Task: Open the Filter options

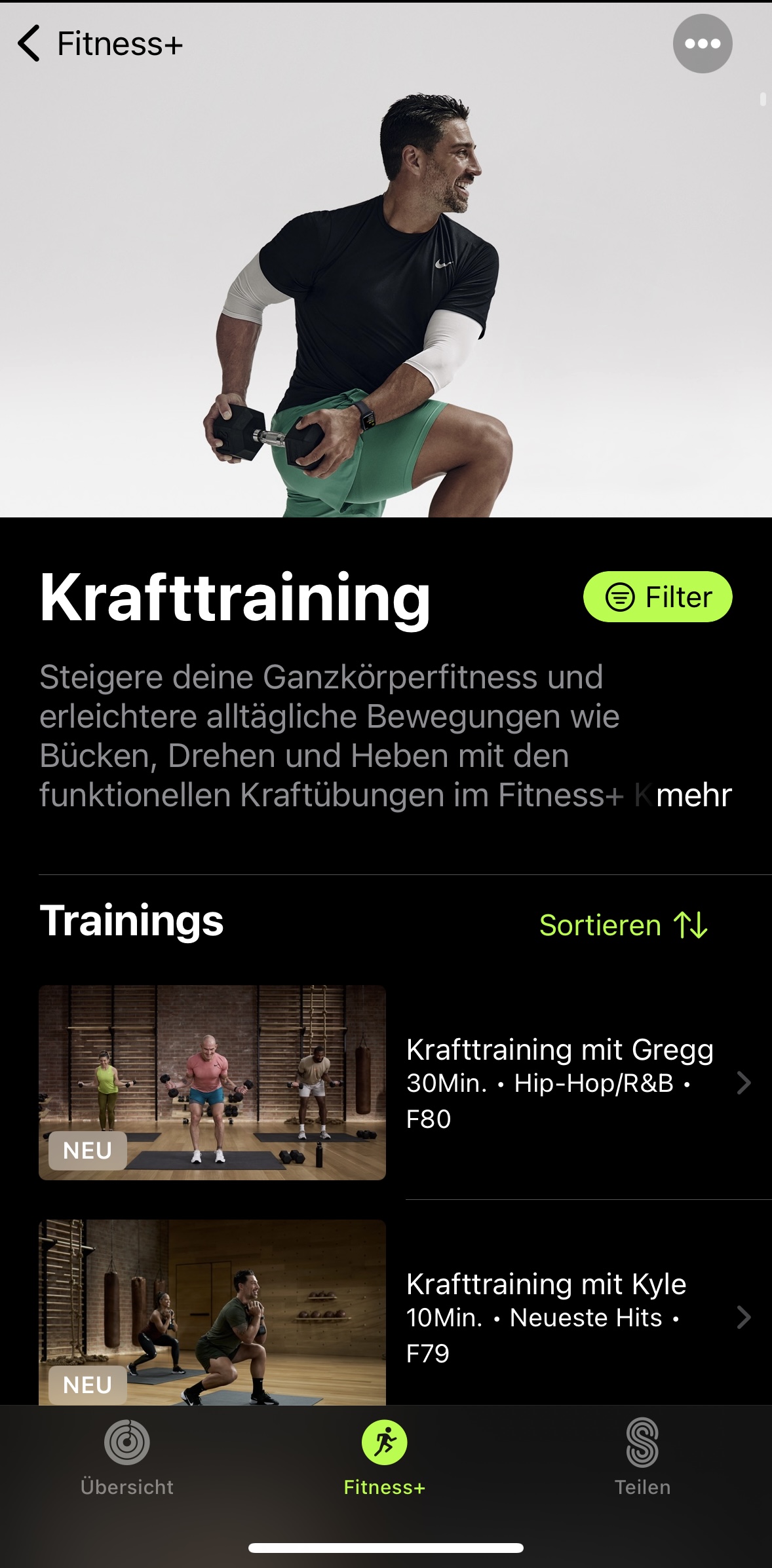Action: pos(657,597)
